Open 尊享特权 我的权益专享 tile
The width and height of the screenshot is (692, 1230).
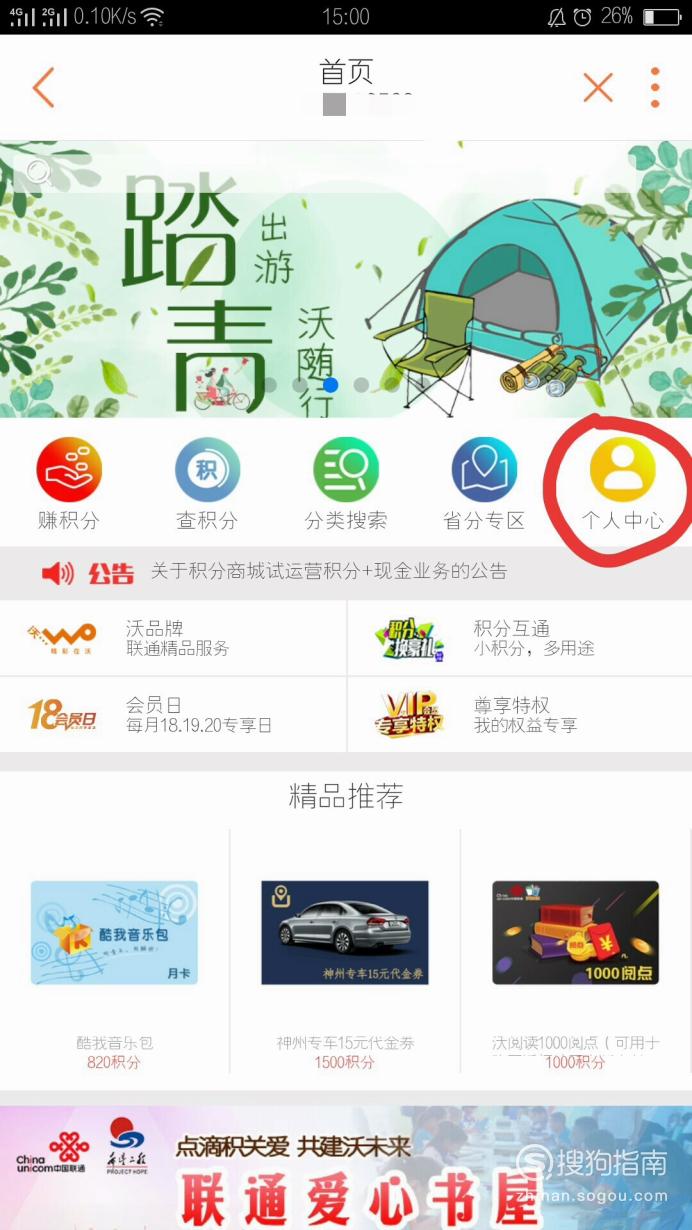(520, 715)
